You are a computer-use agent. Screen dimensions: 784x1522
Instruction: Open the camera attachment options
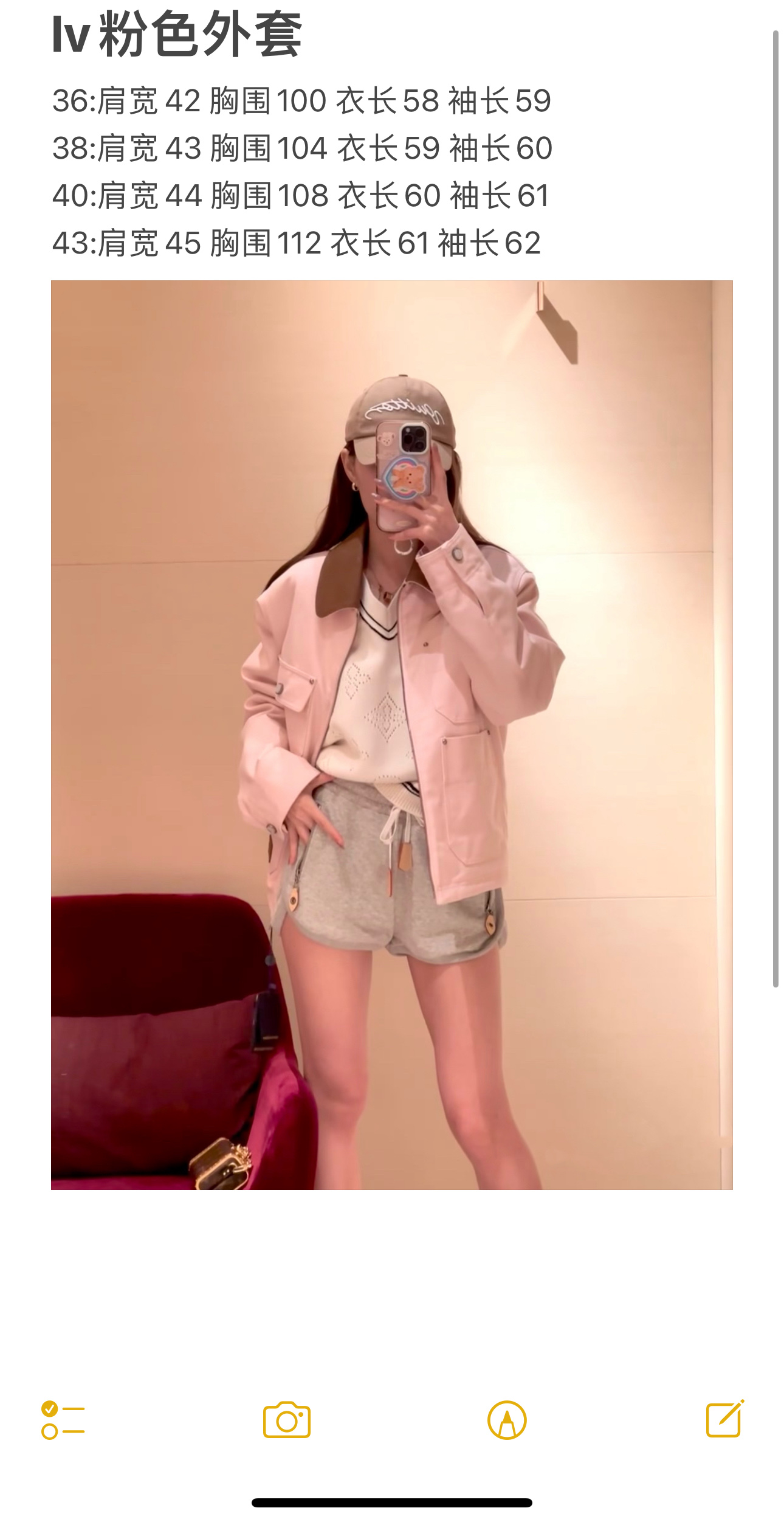click(287, 1420)
